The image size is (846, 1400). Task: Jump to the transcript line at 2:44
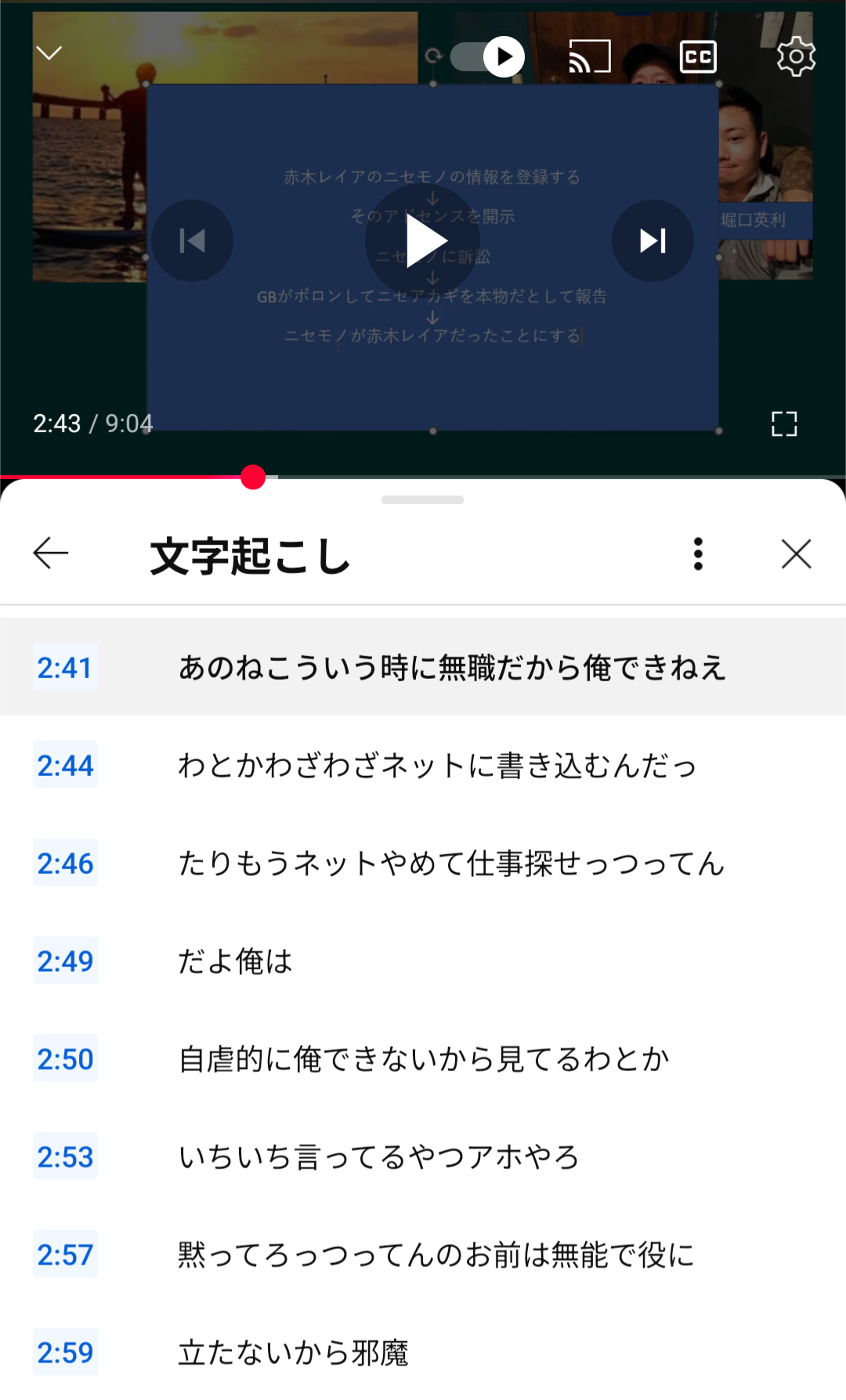(x=423, y=765)
